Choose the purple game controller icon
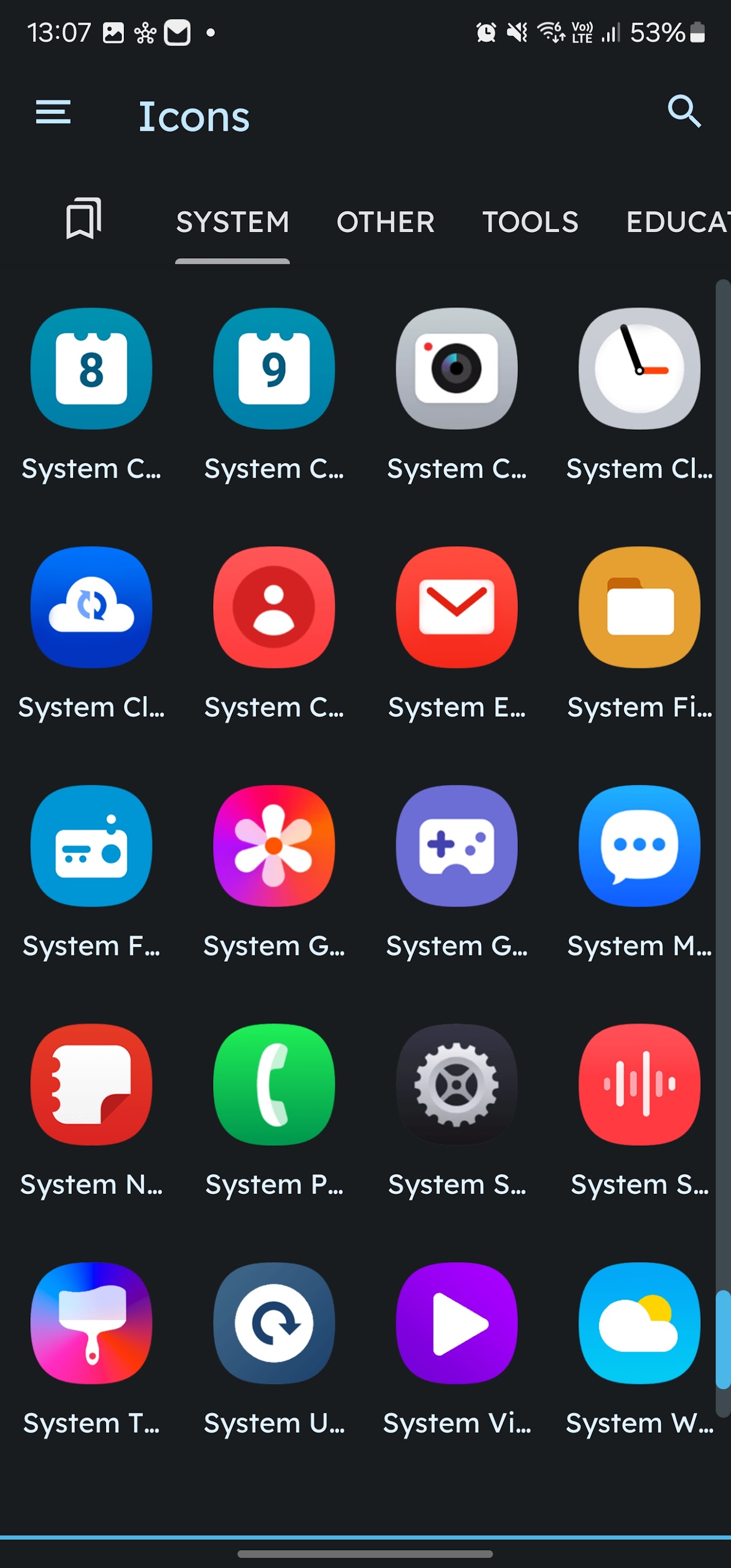 [457, 846]
